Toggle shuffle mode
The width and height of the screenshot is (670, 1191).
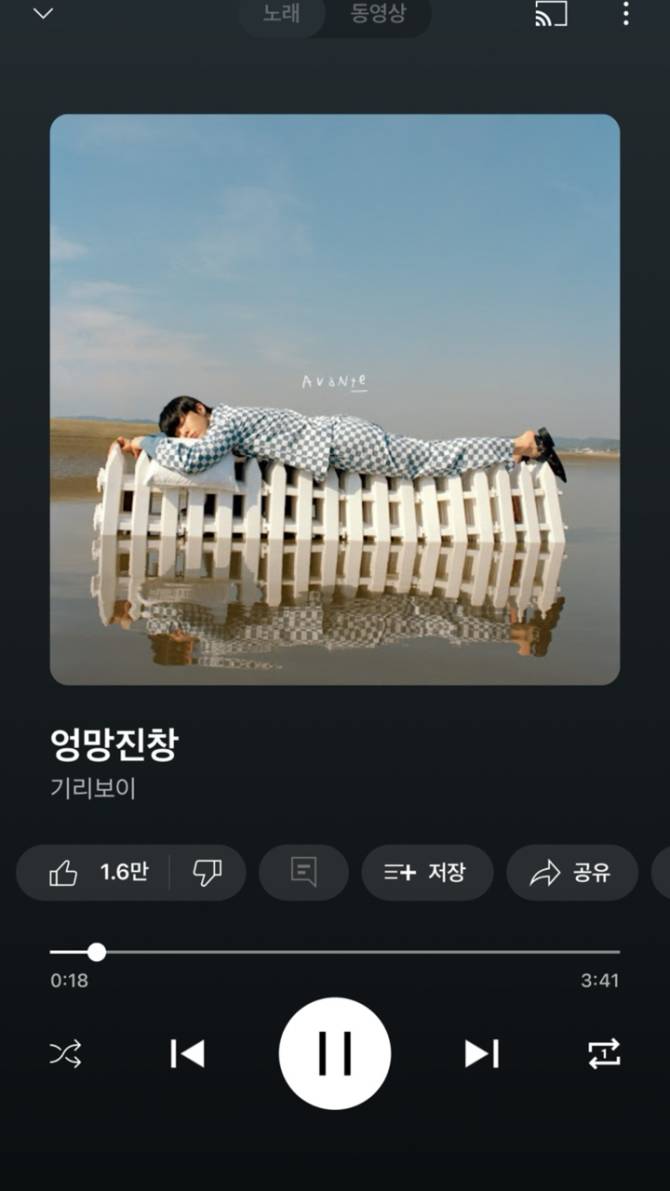point(66,1053)
